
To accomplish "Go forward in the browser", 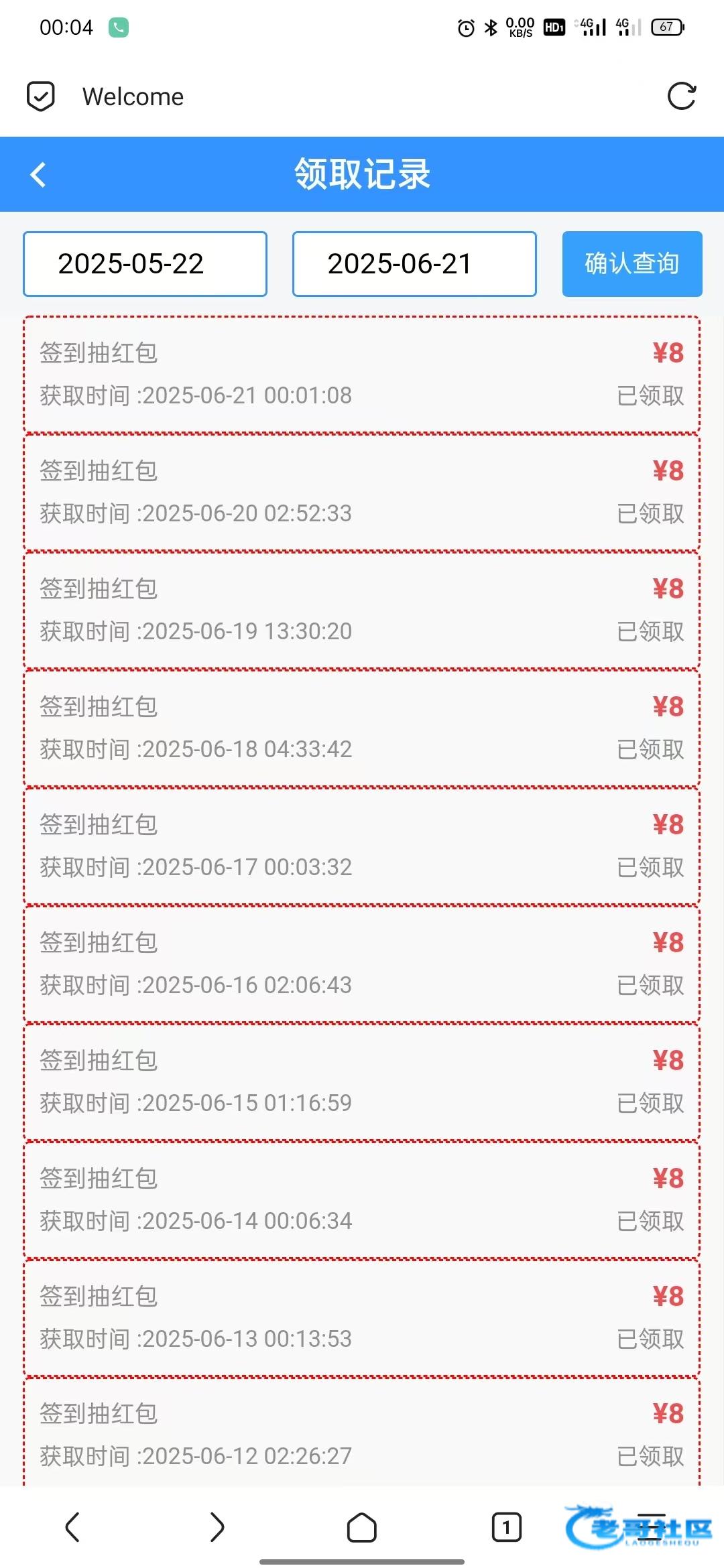I will [x=217, y=1527].
